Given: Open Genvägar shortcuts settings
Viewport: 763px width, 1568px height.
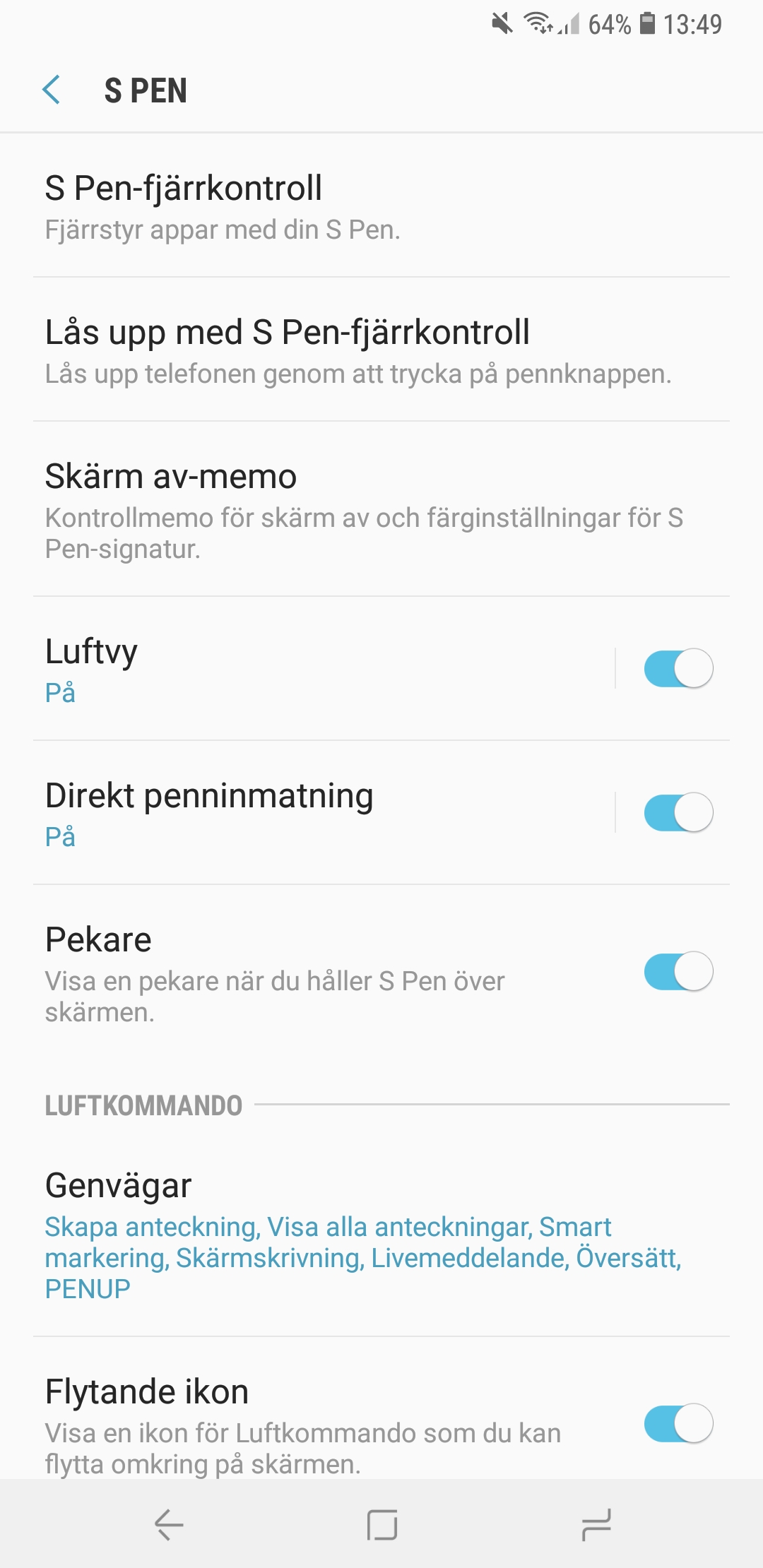Looking at the screenshot, I should click(x=381, y=1234).
